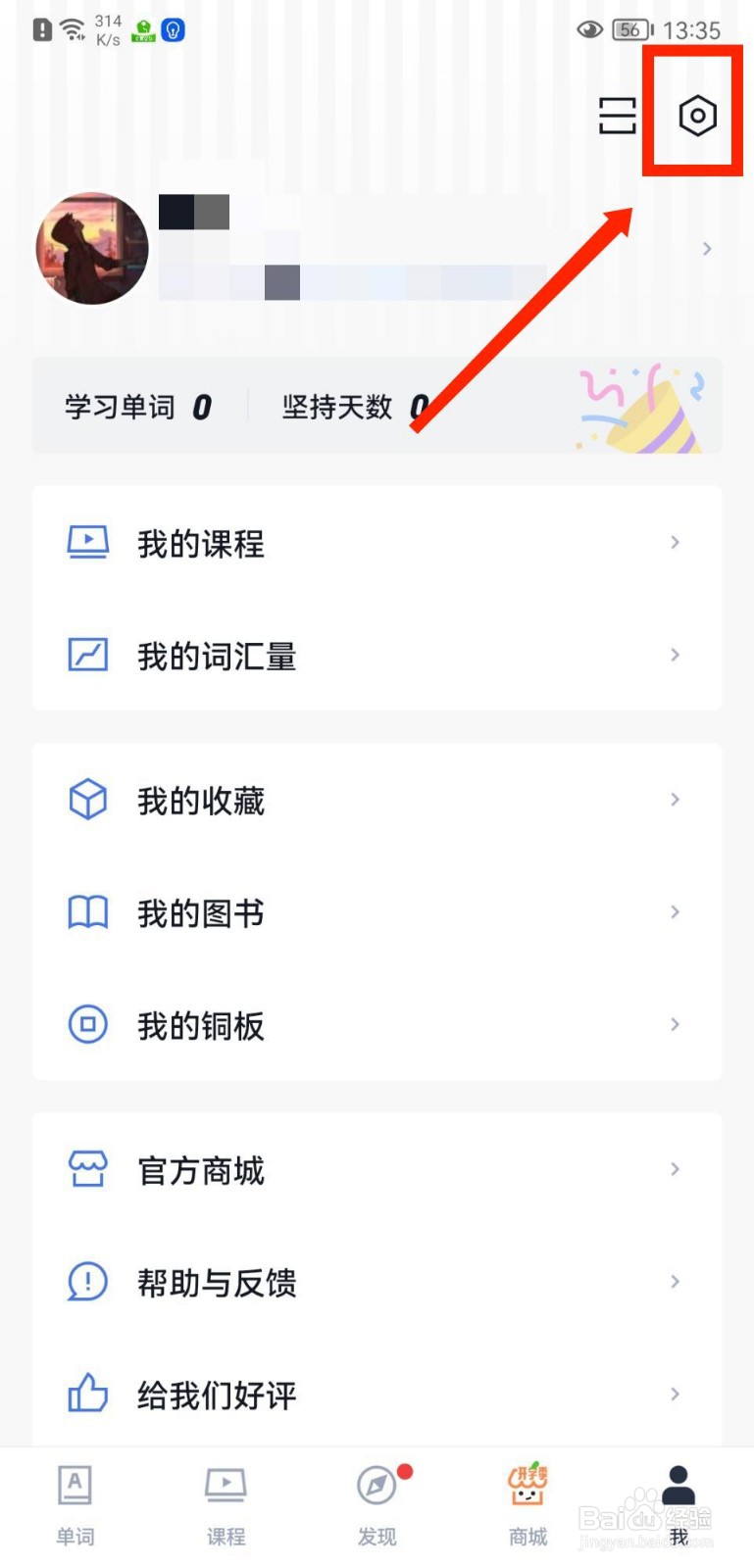Open 帮助与反馈
This screenshot has height=1568, width=754.
point(377,1282)
